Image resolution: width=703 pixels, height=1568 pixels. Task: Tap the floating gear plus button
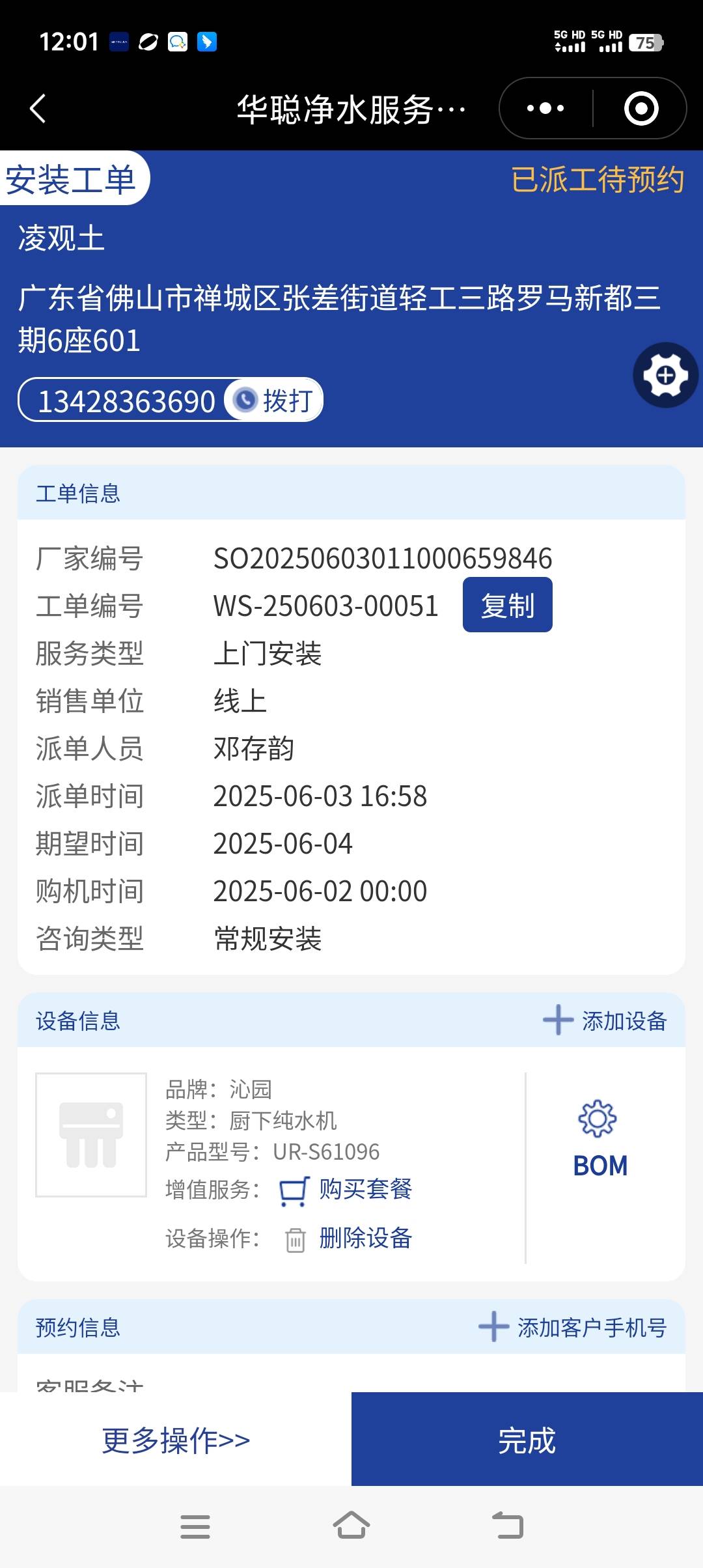pyautogui.click(x=665, y=375)
